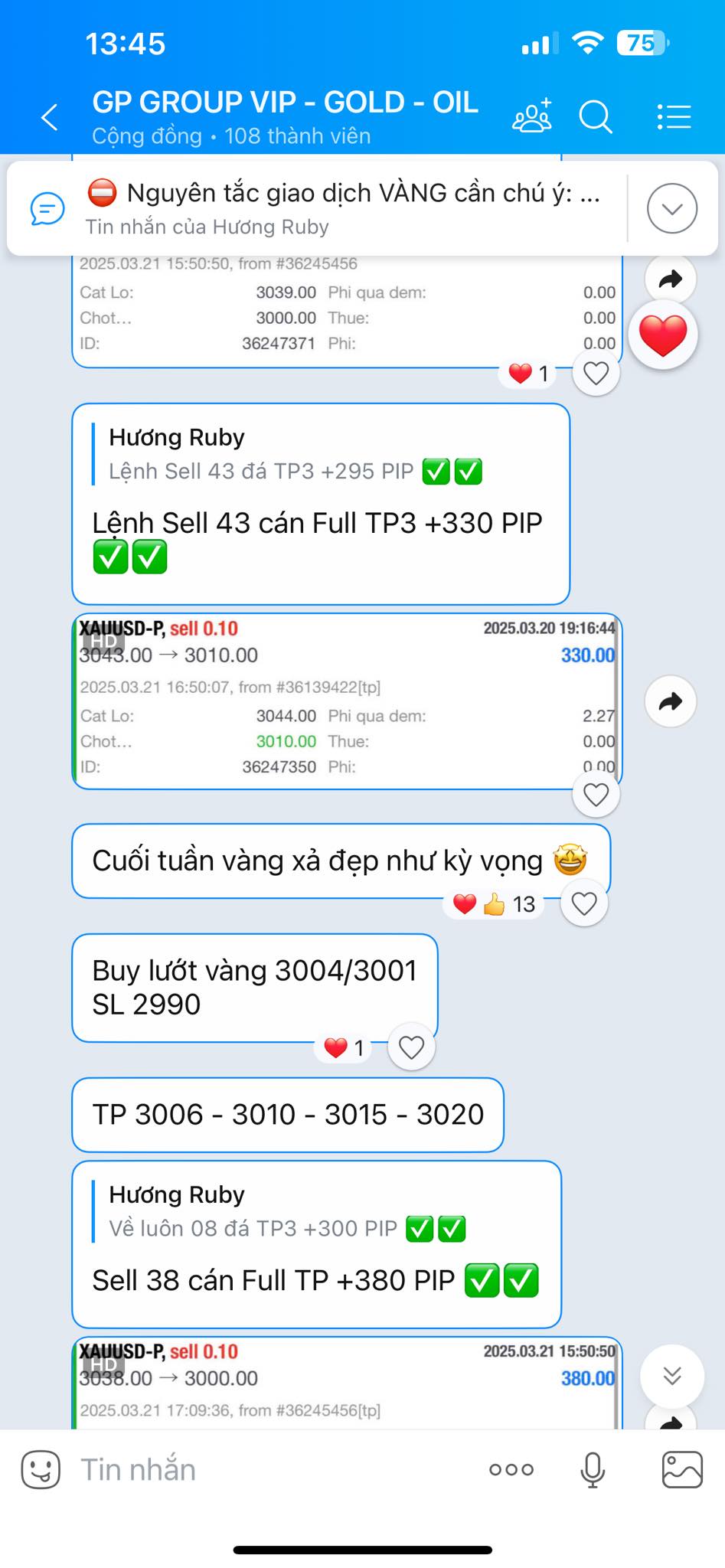Attach a photo from gallery
This screenshot has height=1568, width=725.
682,1469
